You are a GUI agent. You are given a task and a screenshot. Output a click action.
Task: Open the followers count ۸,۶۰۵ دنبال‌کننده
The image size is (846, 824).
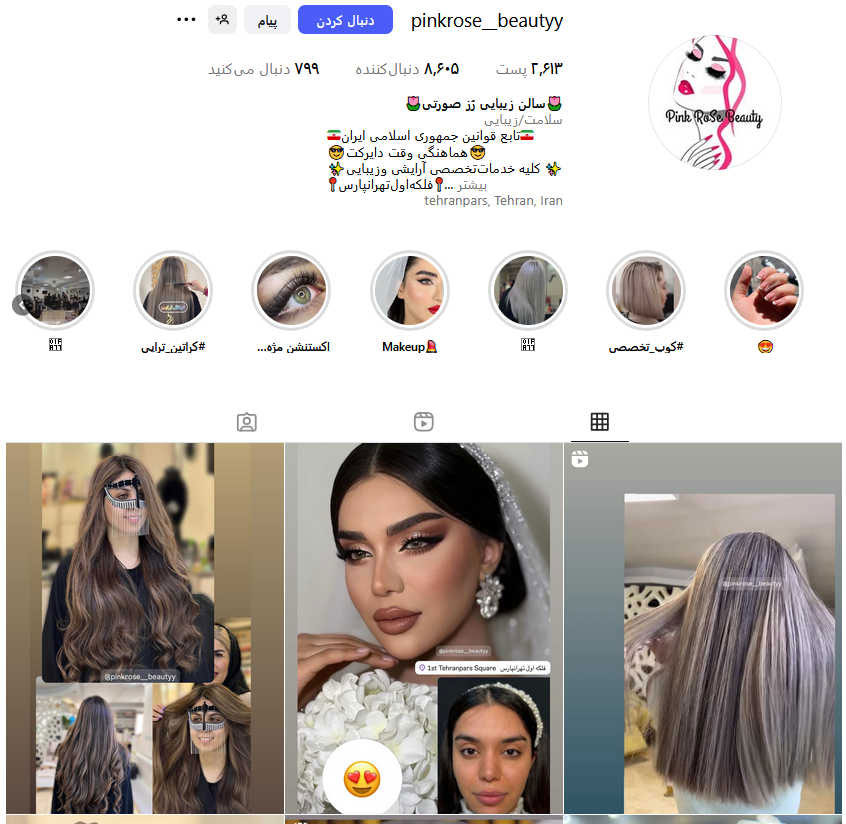408,69
